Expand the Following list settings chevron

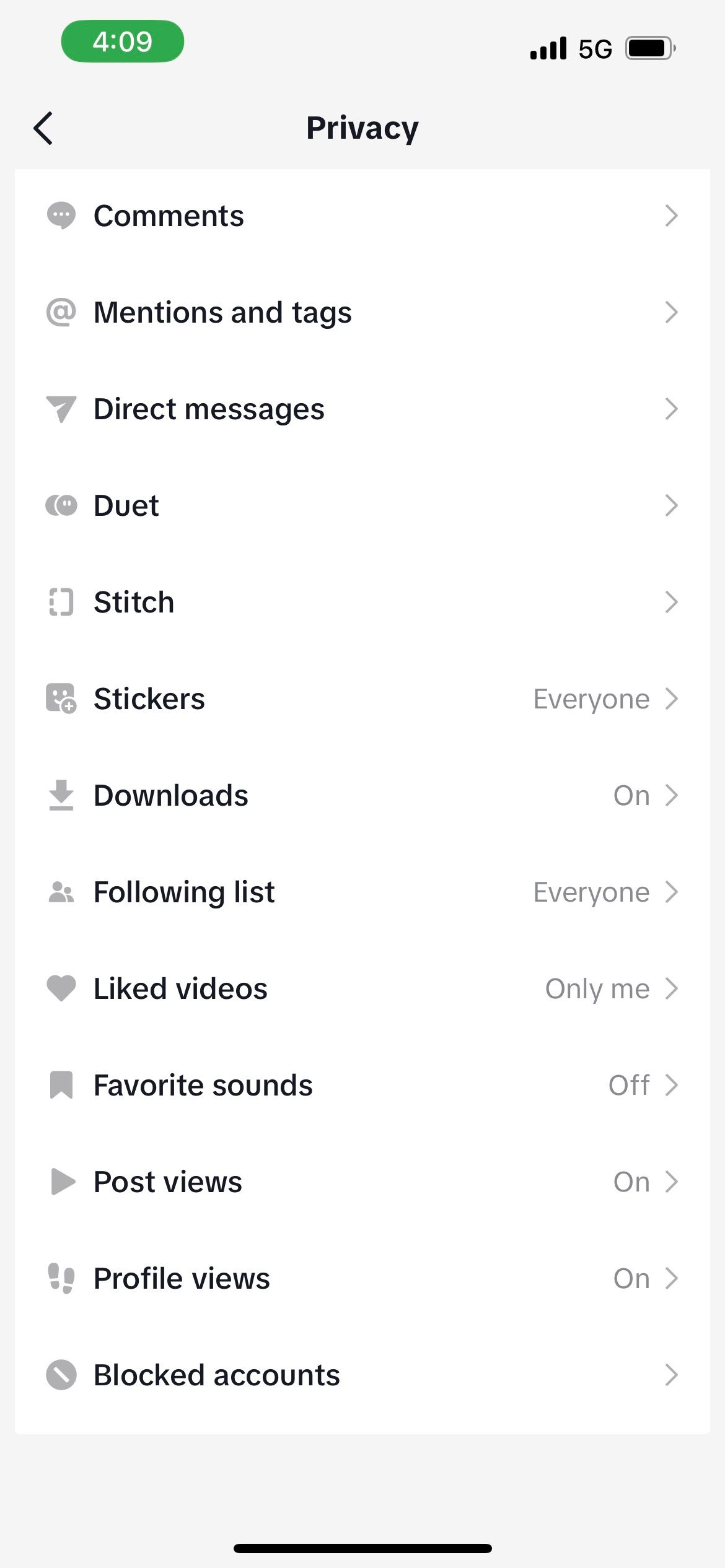(x=672, y=892)
